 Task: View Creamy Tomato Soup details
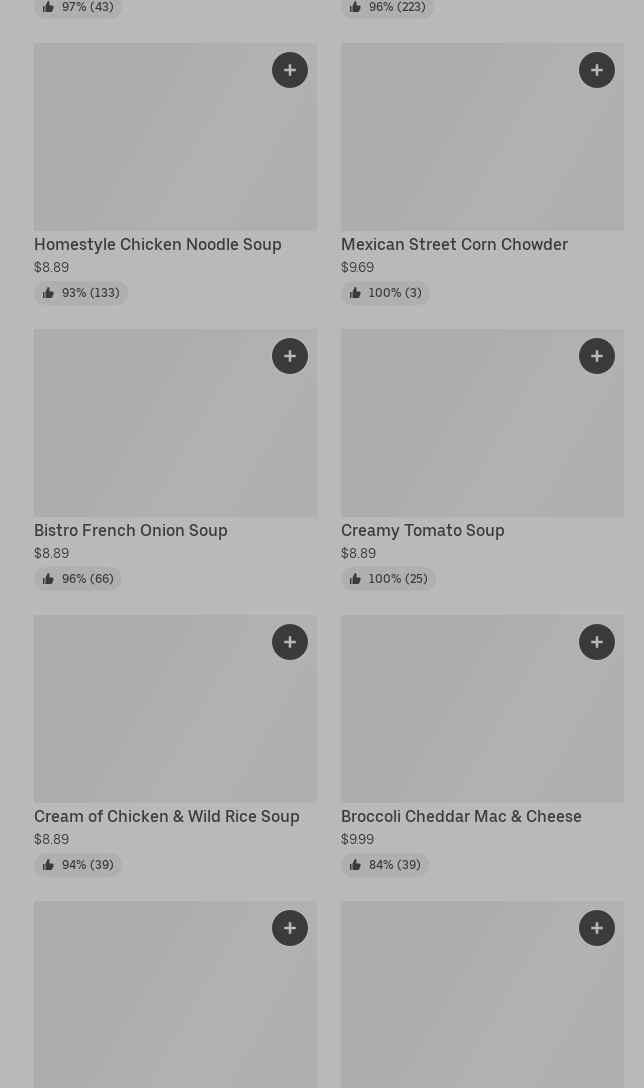(x=422, y=530)
